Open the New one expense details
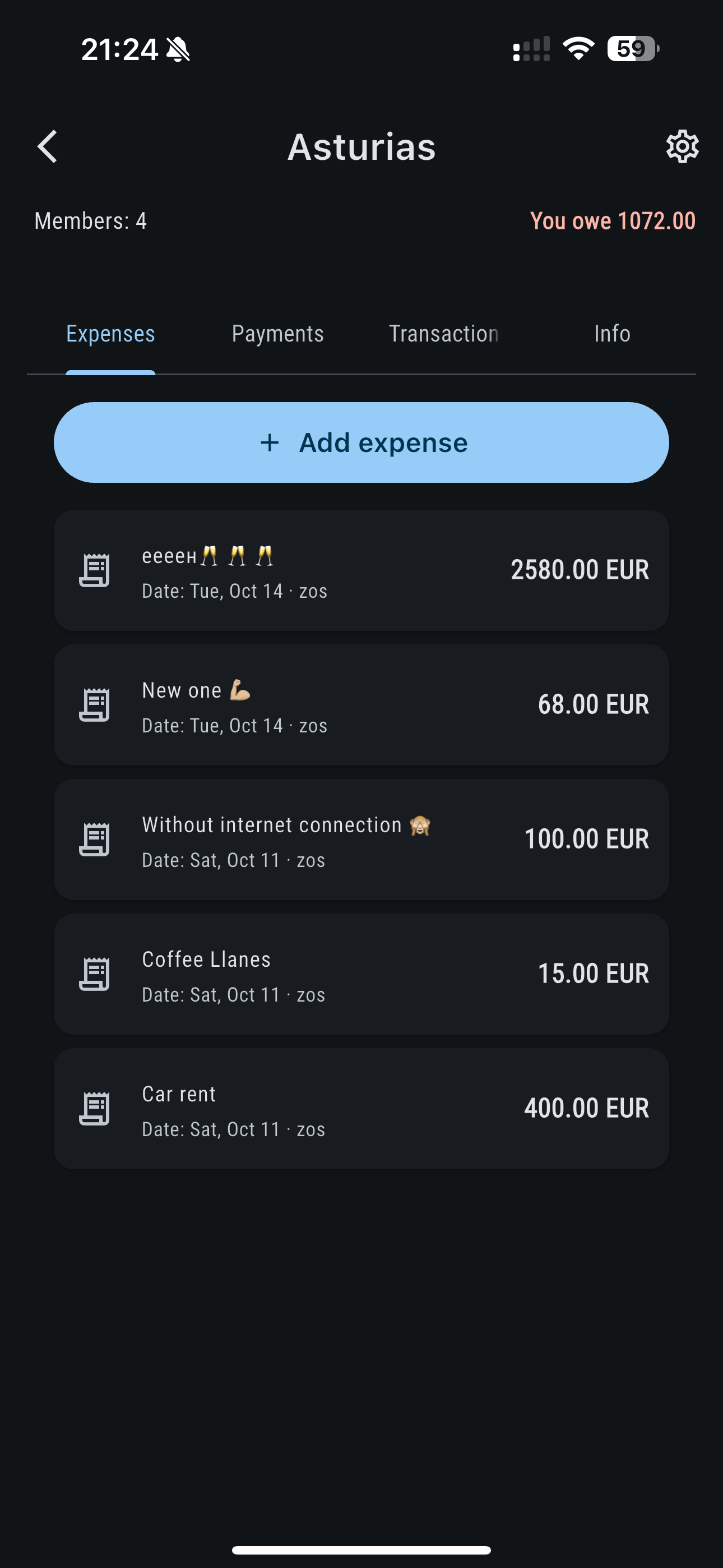This screenshot has width=723, height=1568. [x=361, y=704]
